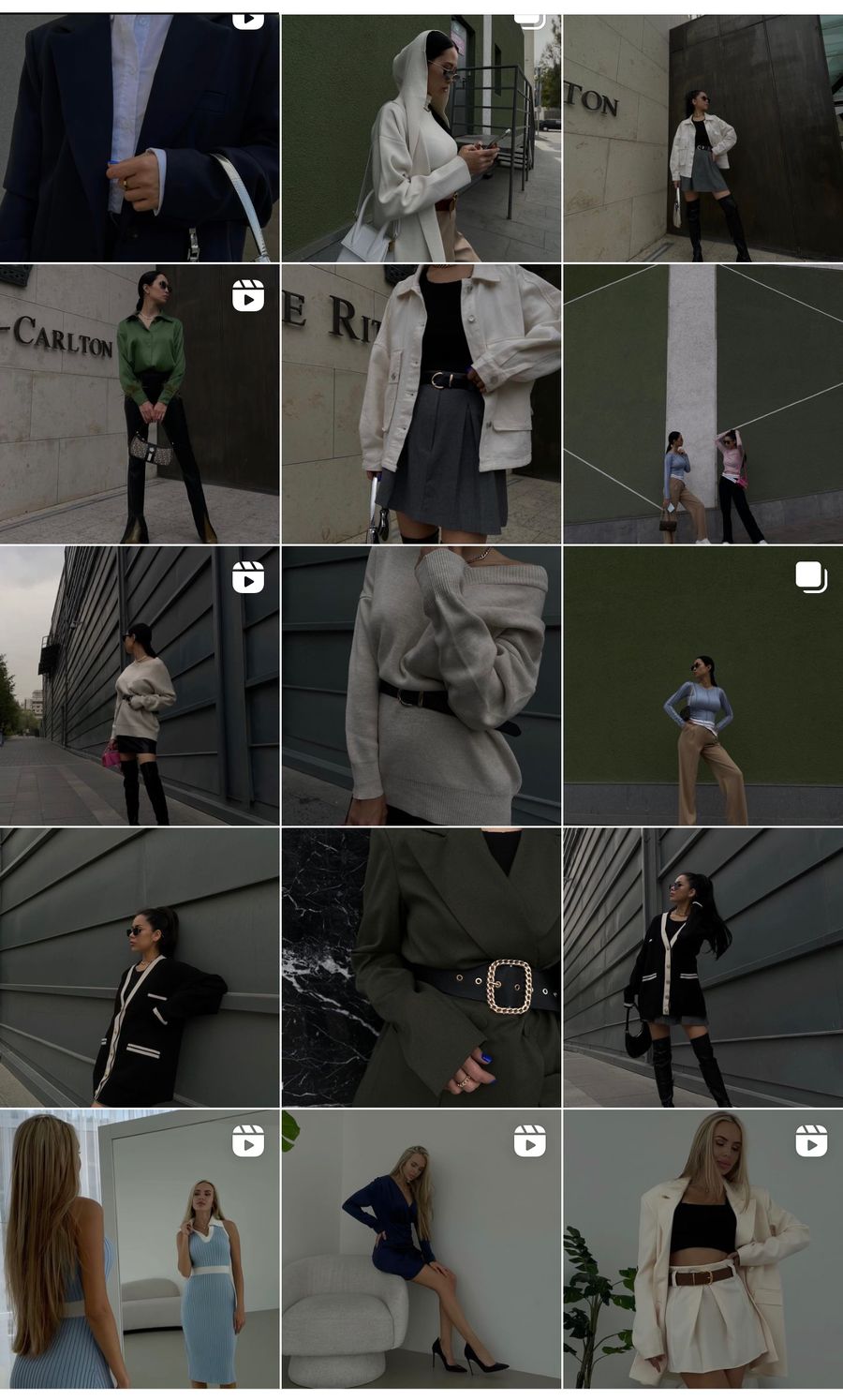
Task: Open the post with hooded white coat
Action: 421,137
